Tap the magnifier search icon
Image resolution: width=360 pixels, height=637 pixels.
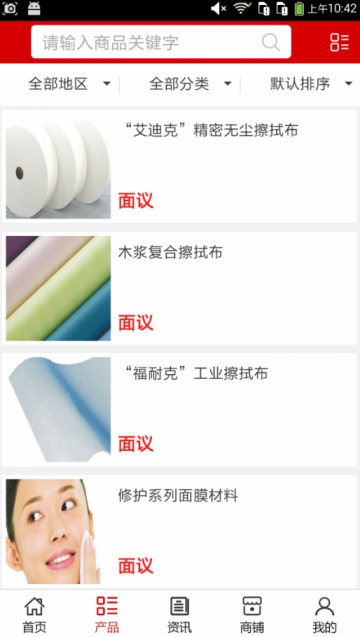click(271, 42)
